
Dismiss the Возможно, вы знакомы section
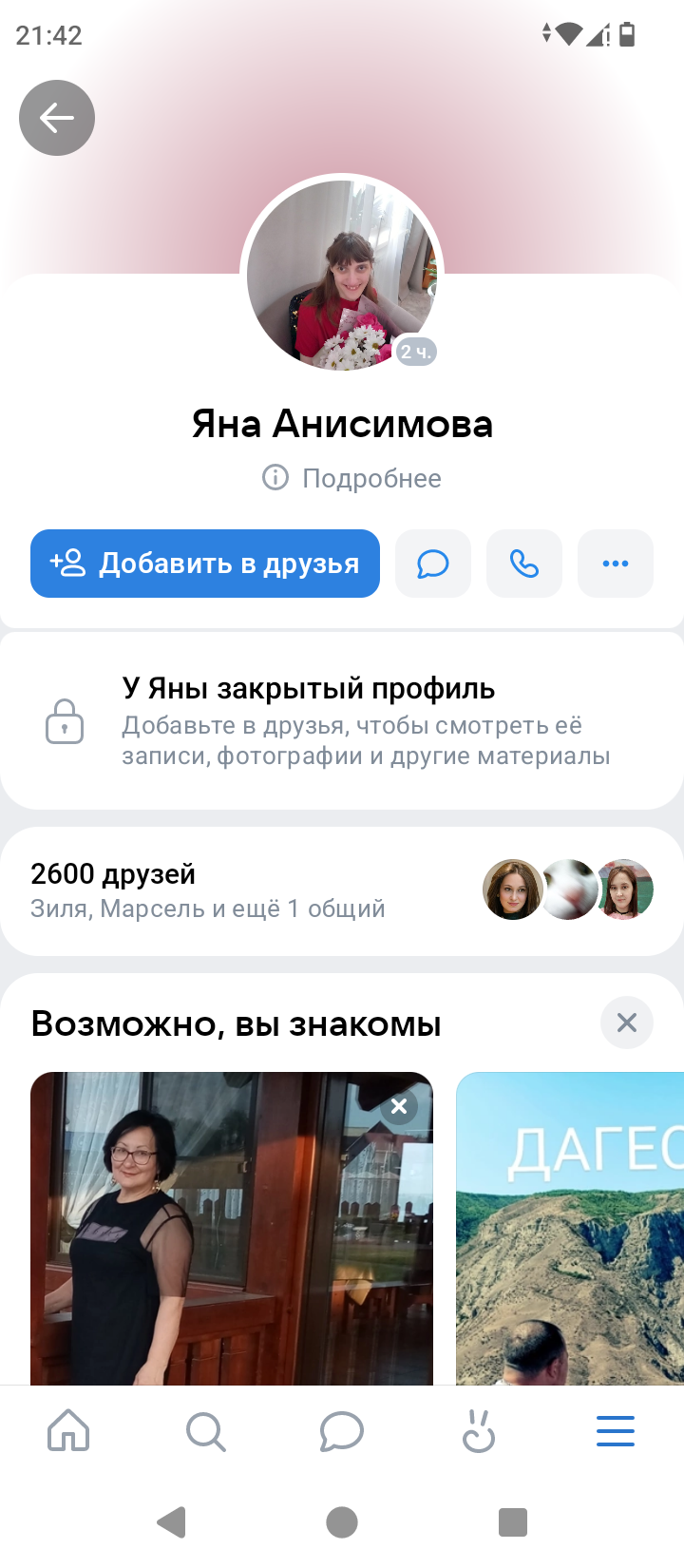627,1023
